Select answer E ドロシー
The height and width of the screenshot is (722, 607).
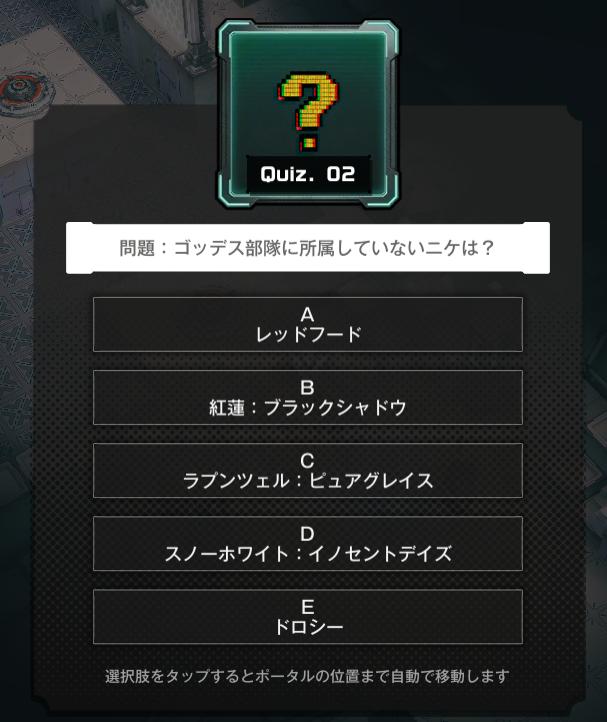(x=308, y=617)
